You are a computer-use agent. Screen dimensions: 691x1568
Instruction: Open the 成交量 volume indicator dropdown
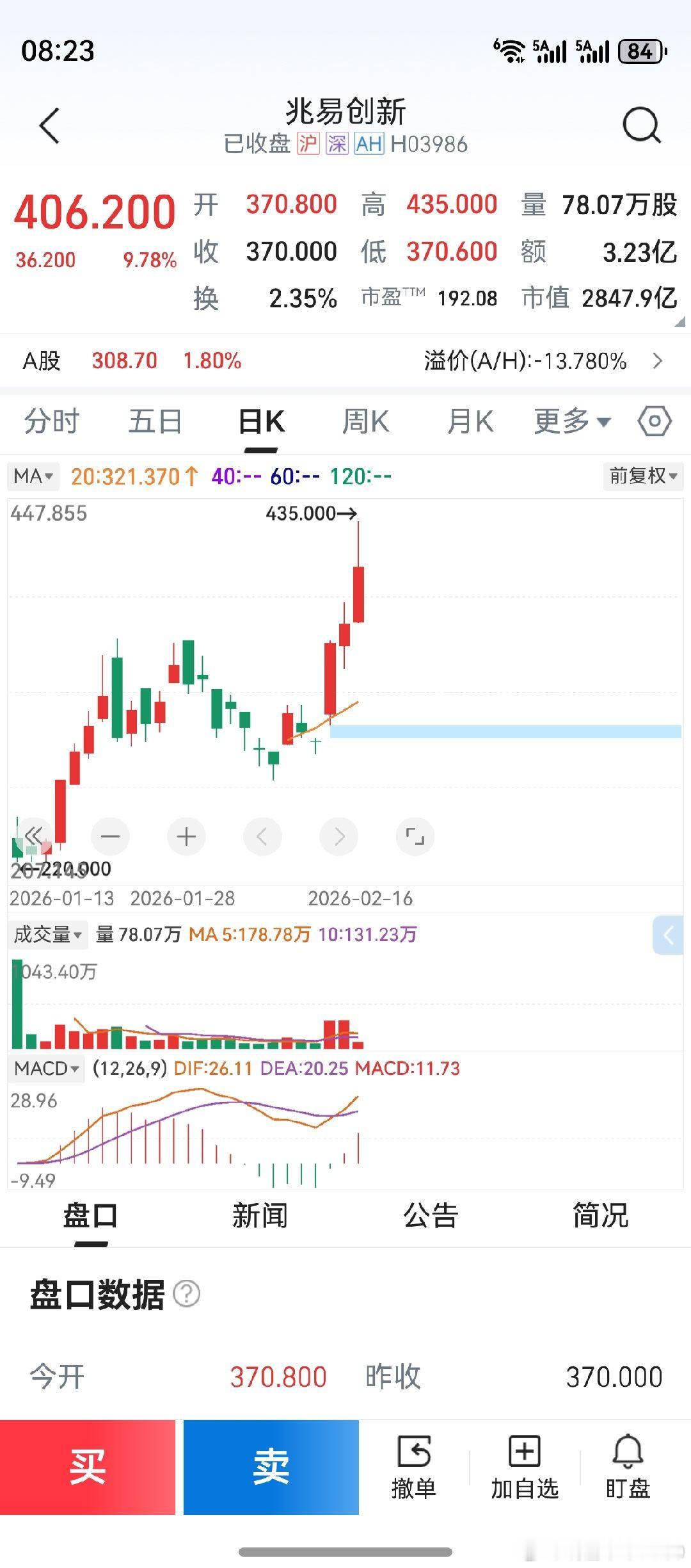point(48,934)
